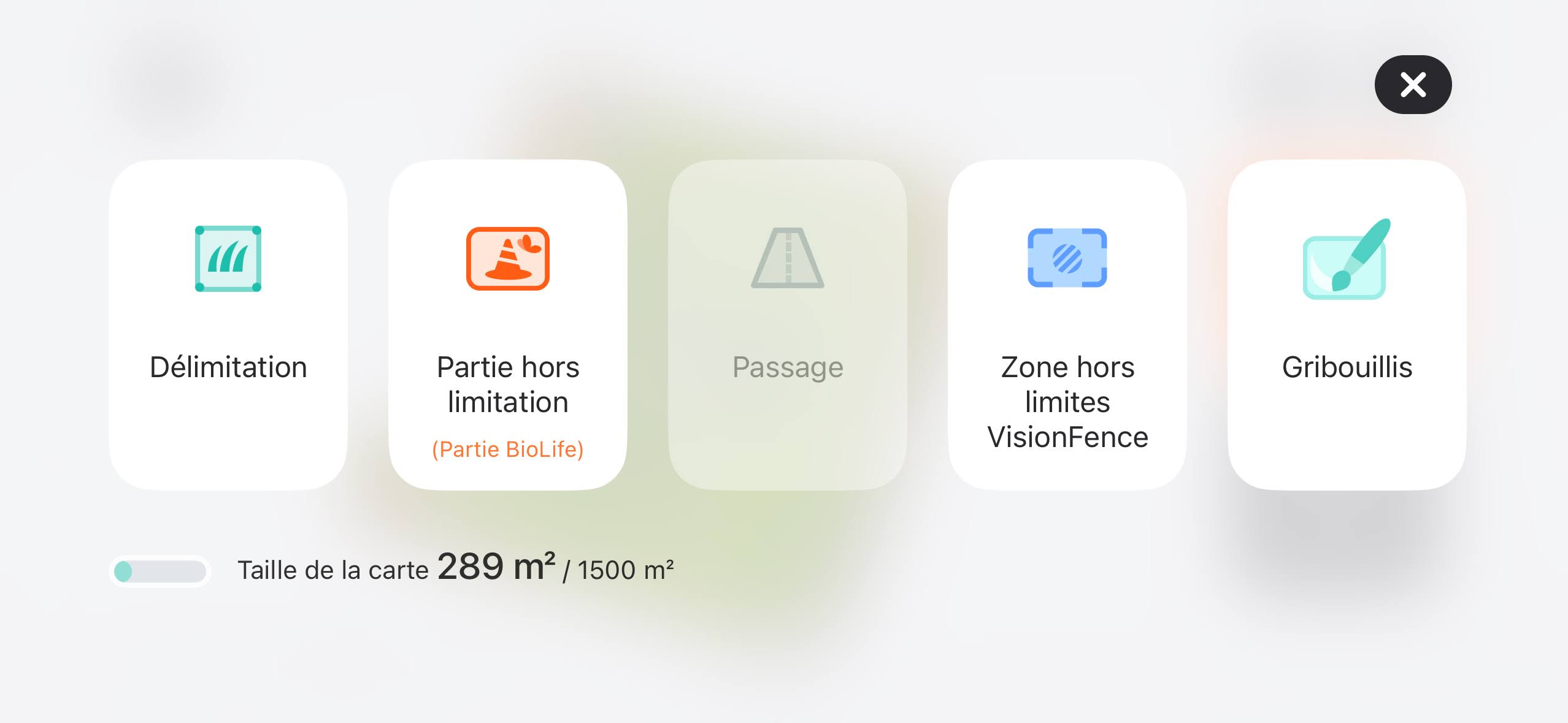Close the map editing menu

tap(1412, 85)
